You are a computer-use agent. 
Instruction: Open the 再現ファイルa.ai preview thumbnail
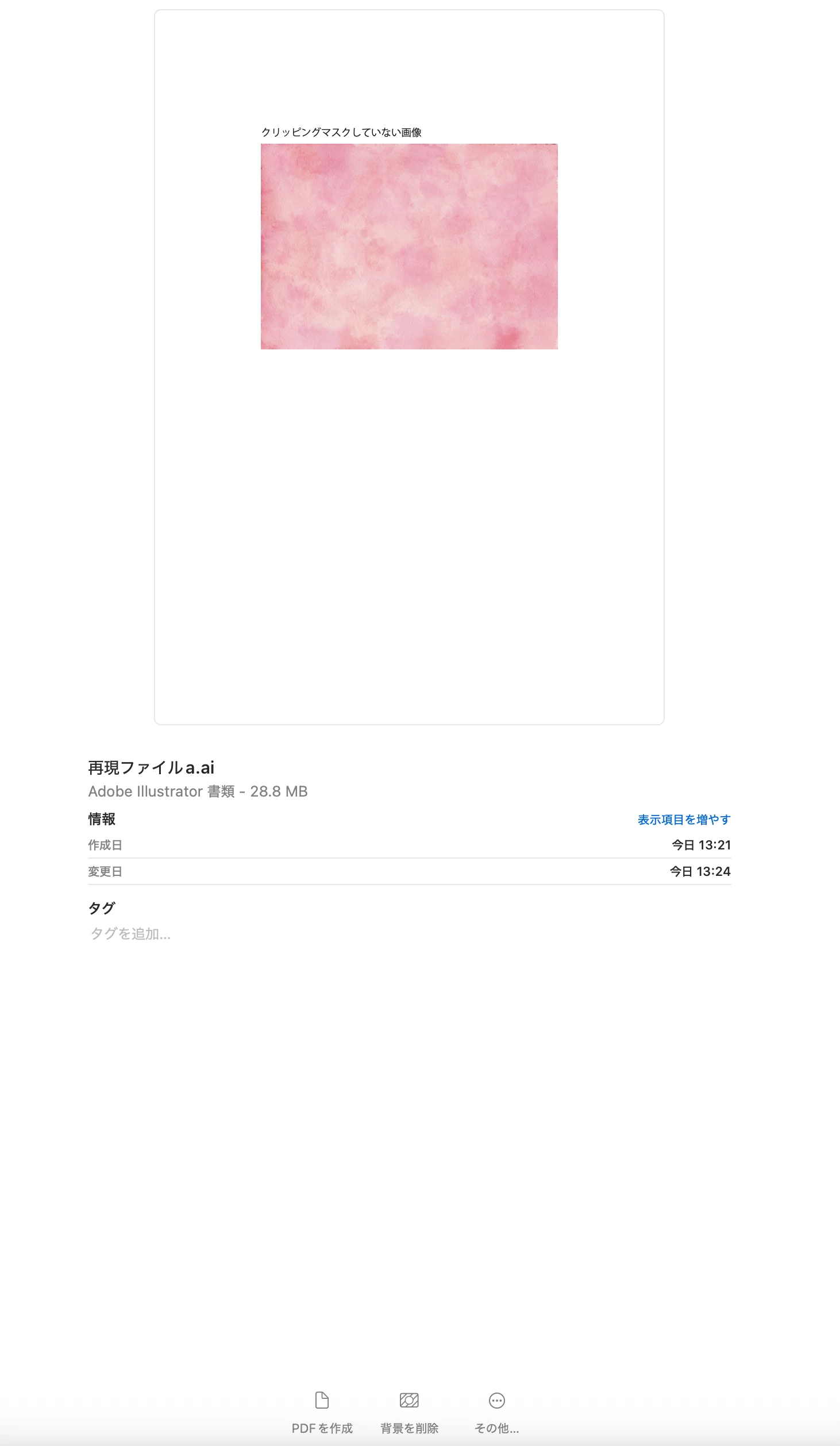pyautogui.click(x=409, y=367)
